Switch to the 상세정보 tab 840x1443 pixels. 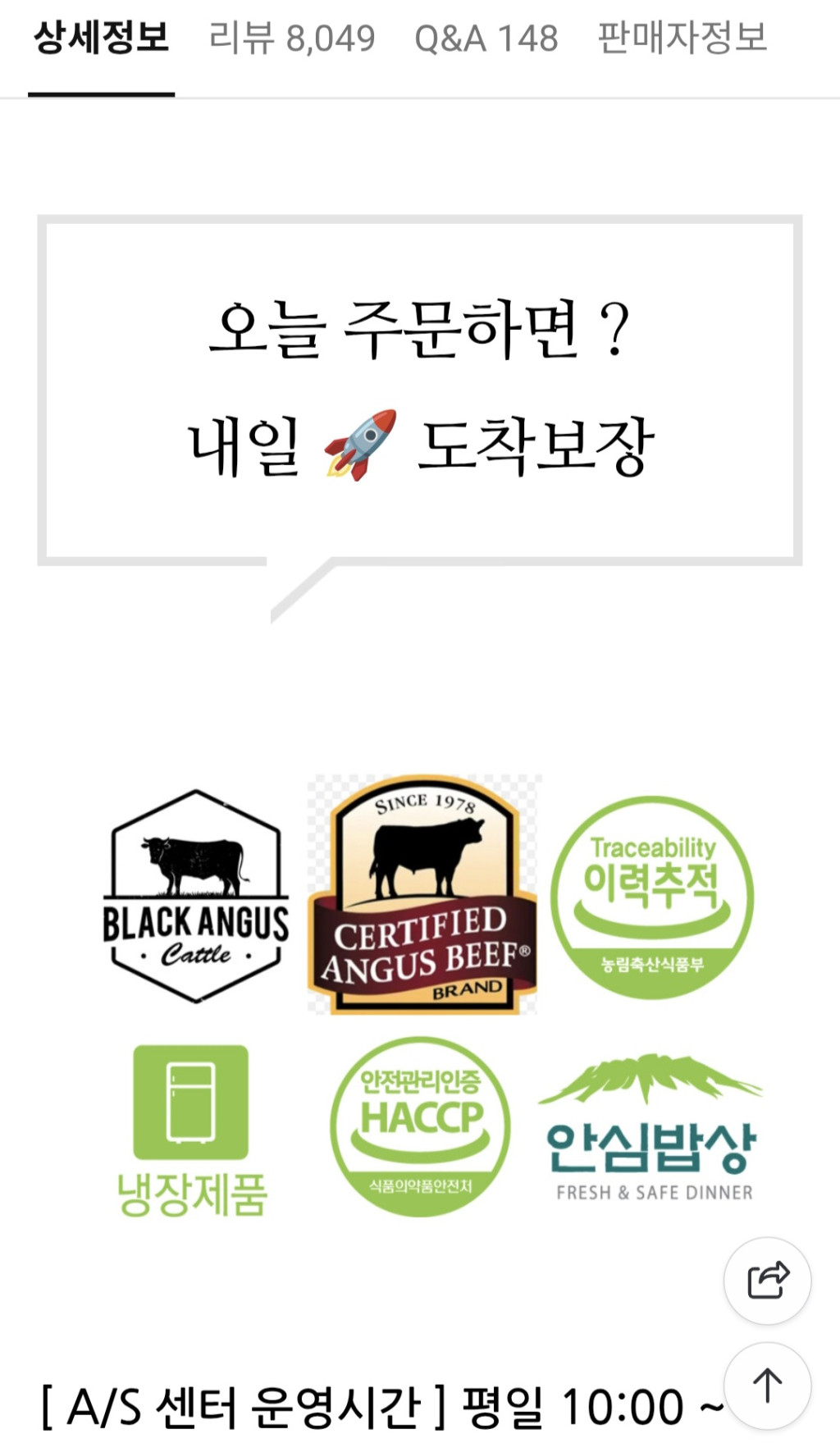pos(101,39)
